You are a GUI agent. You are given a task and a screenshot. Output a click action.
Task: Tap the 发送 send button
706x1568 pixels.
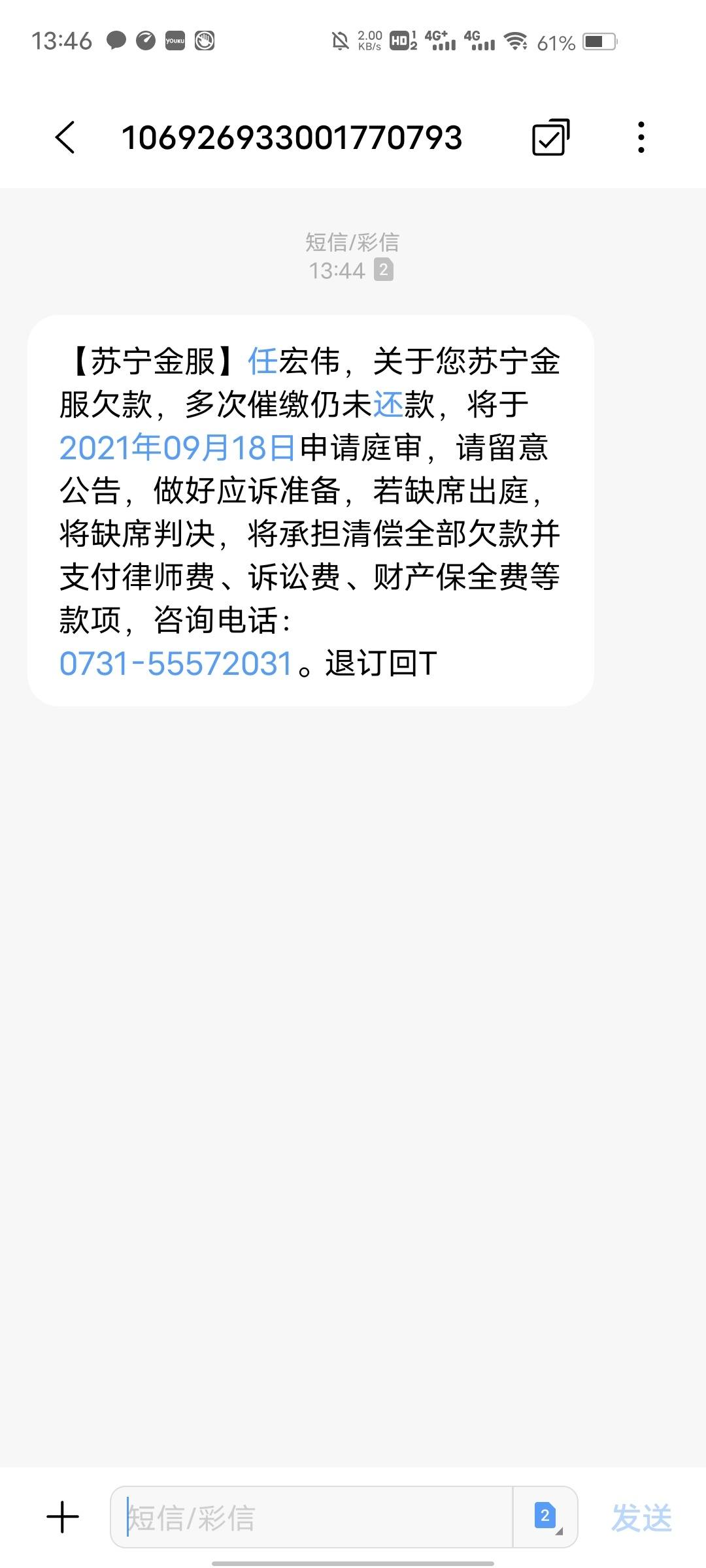point(641,1518)
